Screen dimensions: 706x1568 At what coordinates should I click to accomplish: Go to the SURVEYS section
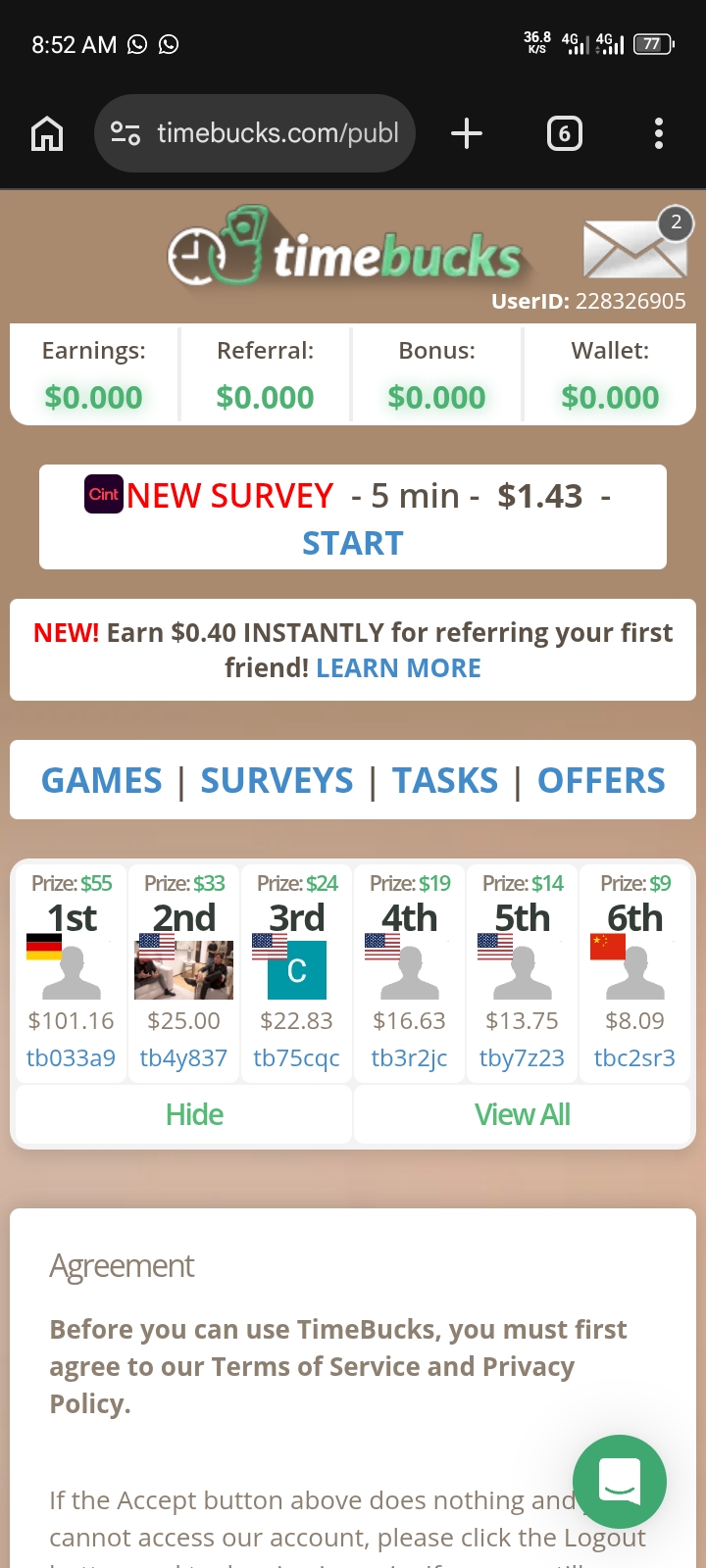(277, 781)
